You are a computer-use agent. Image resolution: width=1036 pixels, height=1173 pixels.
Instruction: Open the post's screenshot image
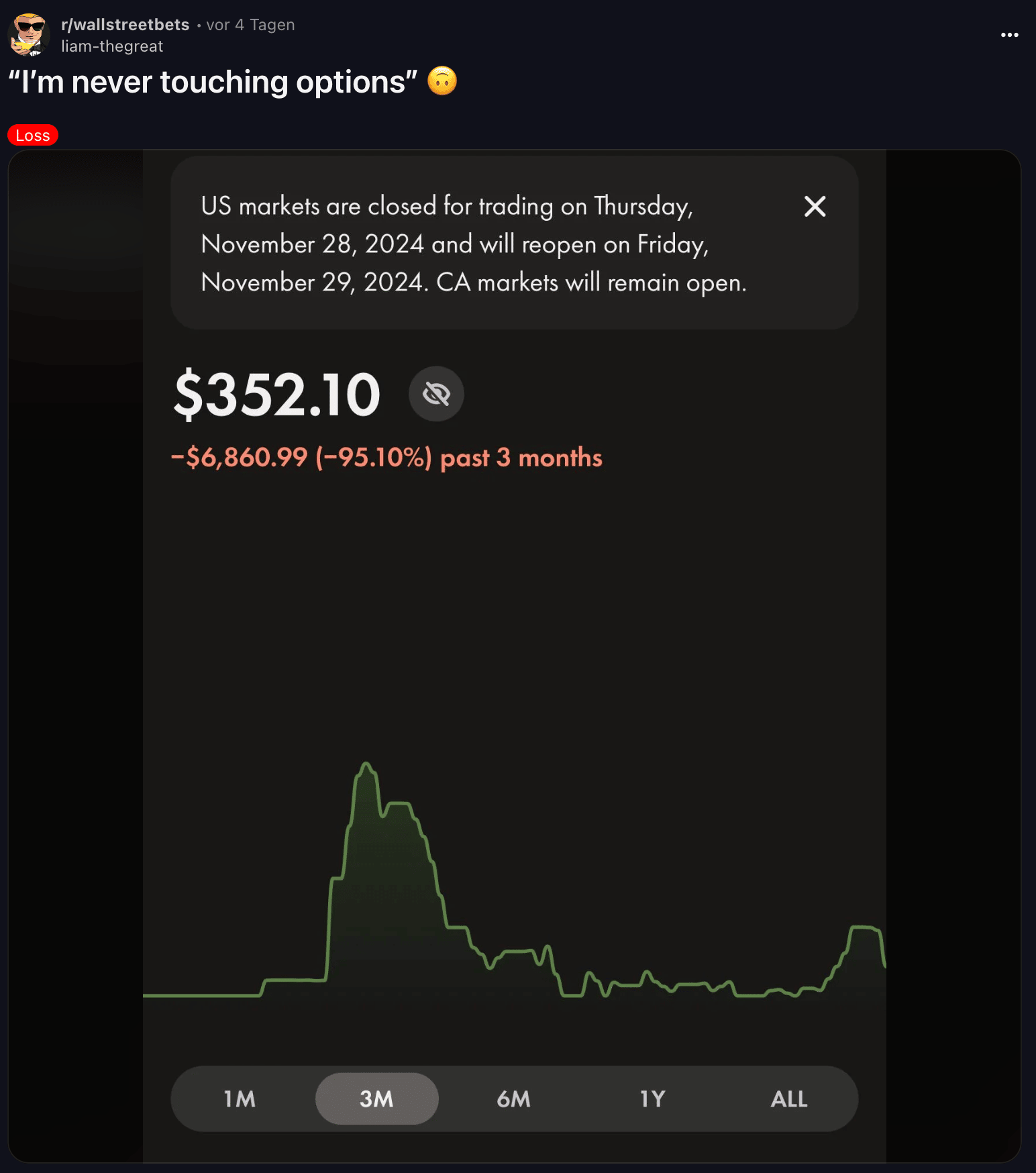[x=514, y=656]
